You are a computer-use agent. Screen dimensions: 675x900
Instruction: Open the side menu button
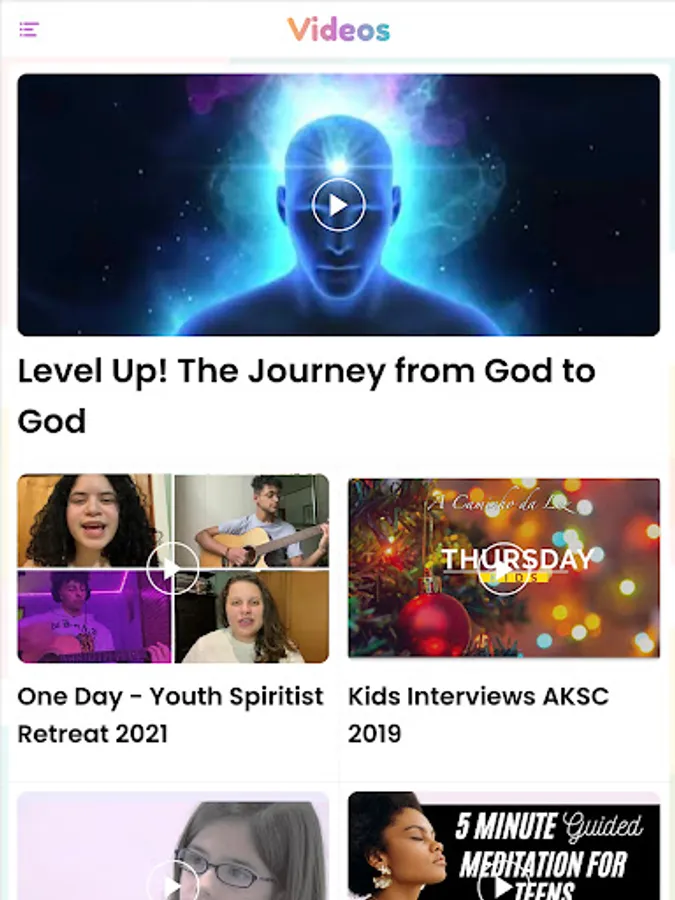click(x=29, y=30)
